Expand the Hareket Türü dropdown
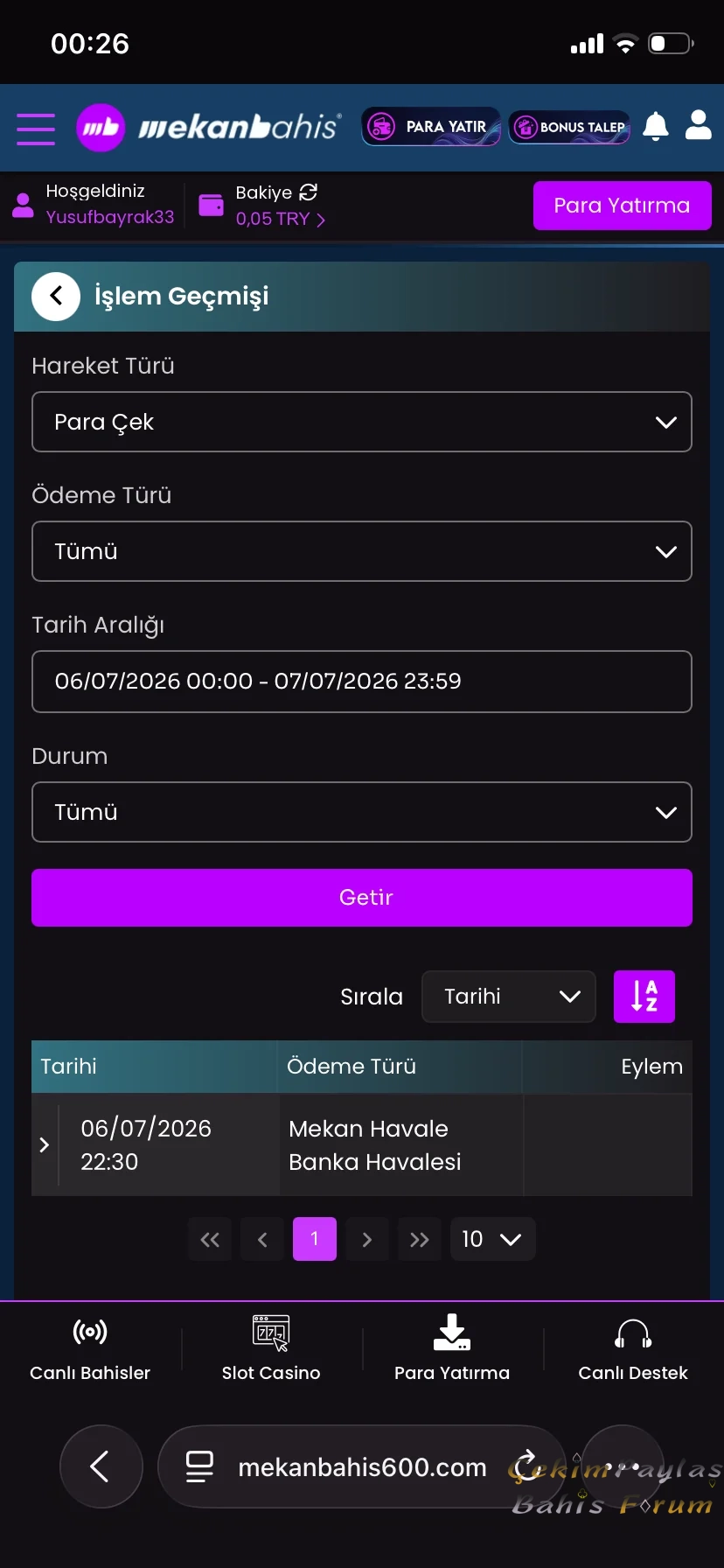Image resolution: width=724 pixels, height=1568 pixels. point(362,422)
